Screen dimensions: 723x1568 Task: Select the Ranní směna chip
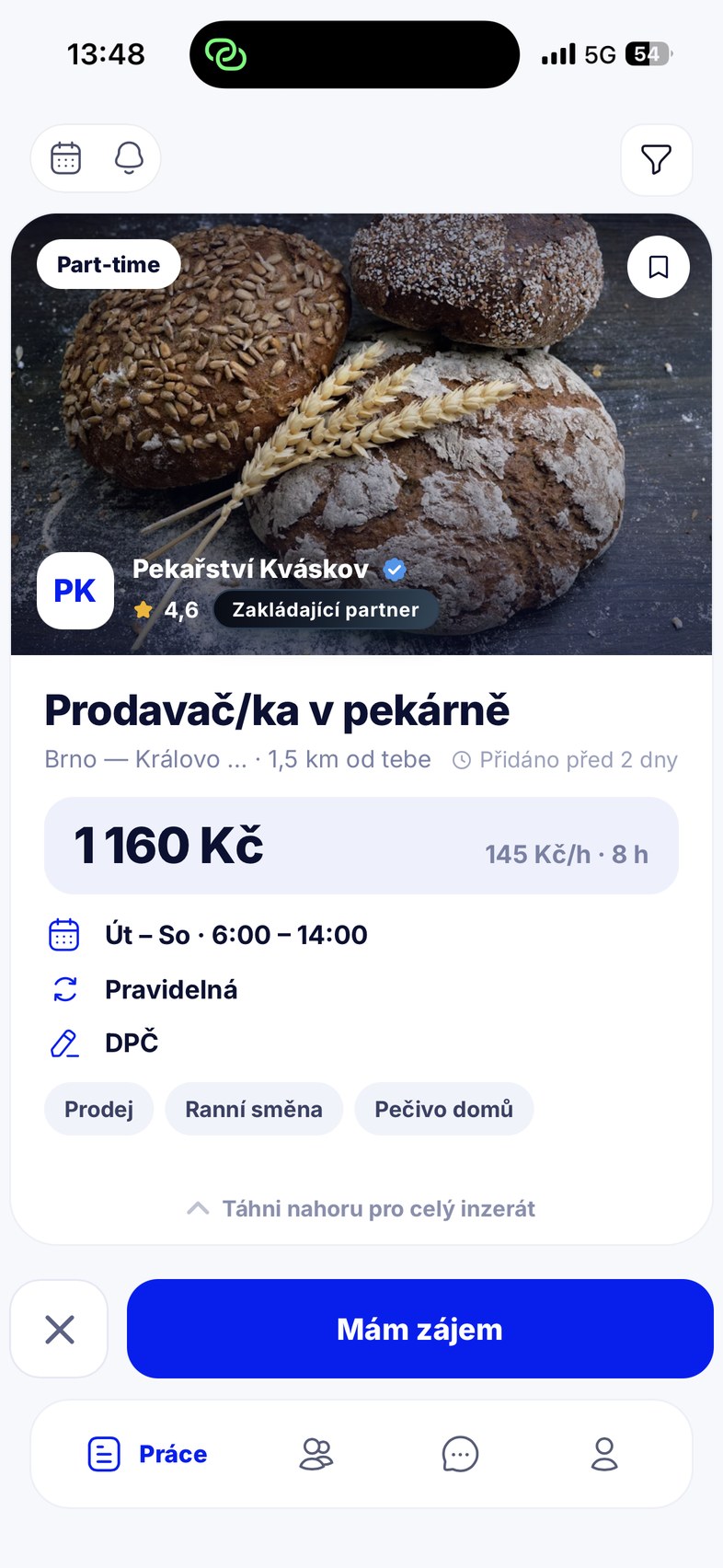(254, 1109)
